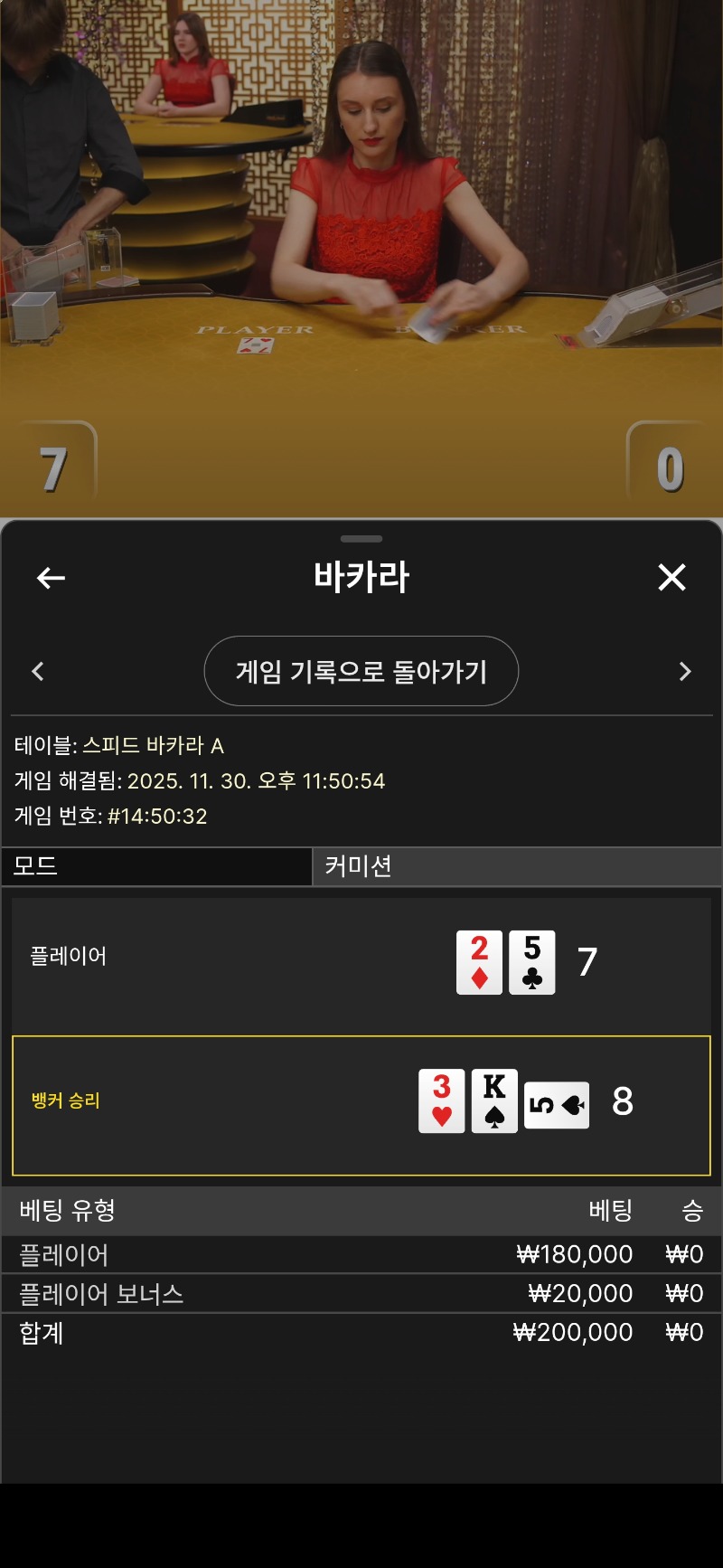Show the previous game record
This screenshot has width=723, height=1568.
point(38,671)
